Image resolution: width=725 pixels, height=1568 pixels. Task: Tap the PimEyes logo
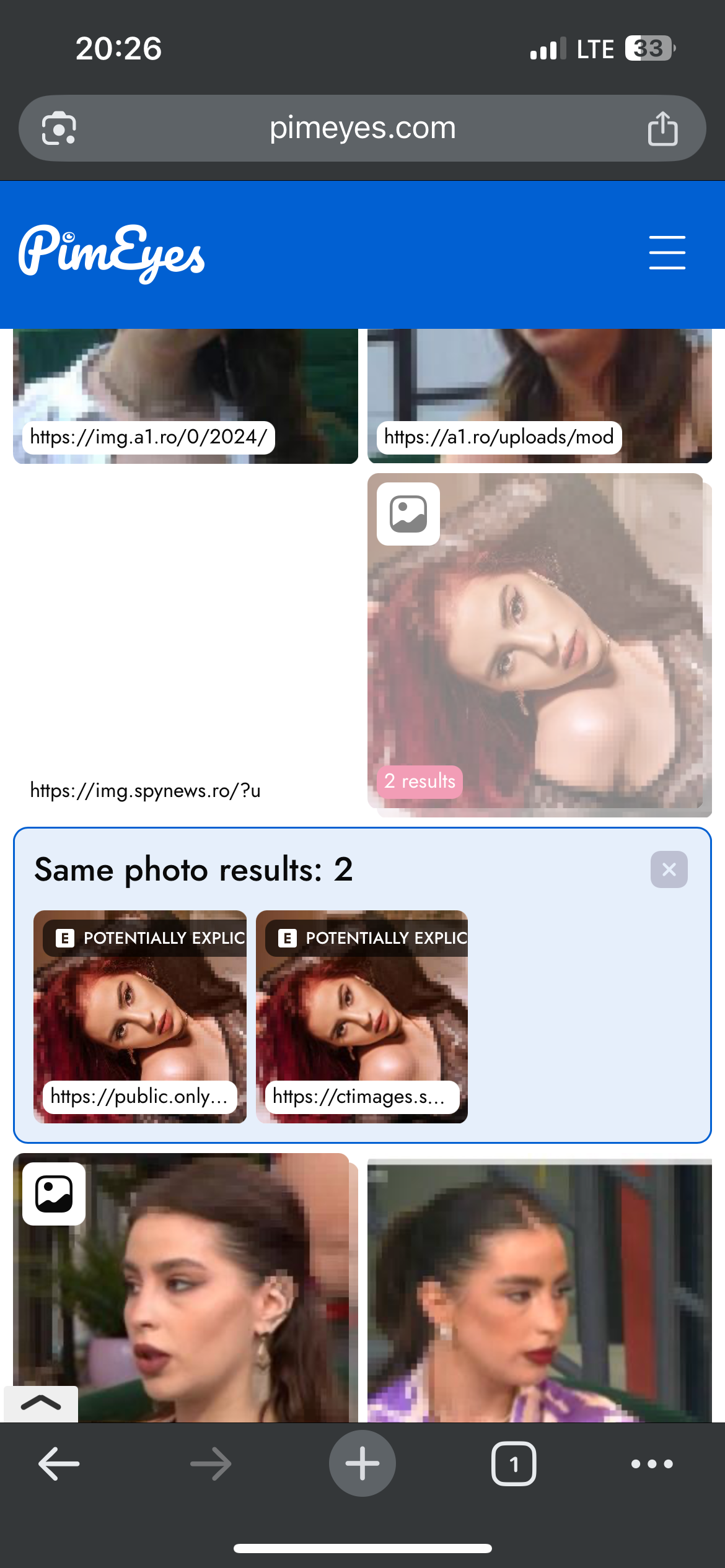pyautogui.click(x=112, y=254)
